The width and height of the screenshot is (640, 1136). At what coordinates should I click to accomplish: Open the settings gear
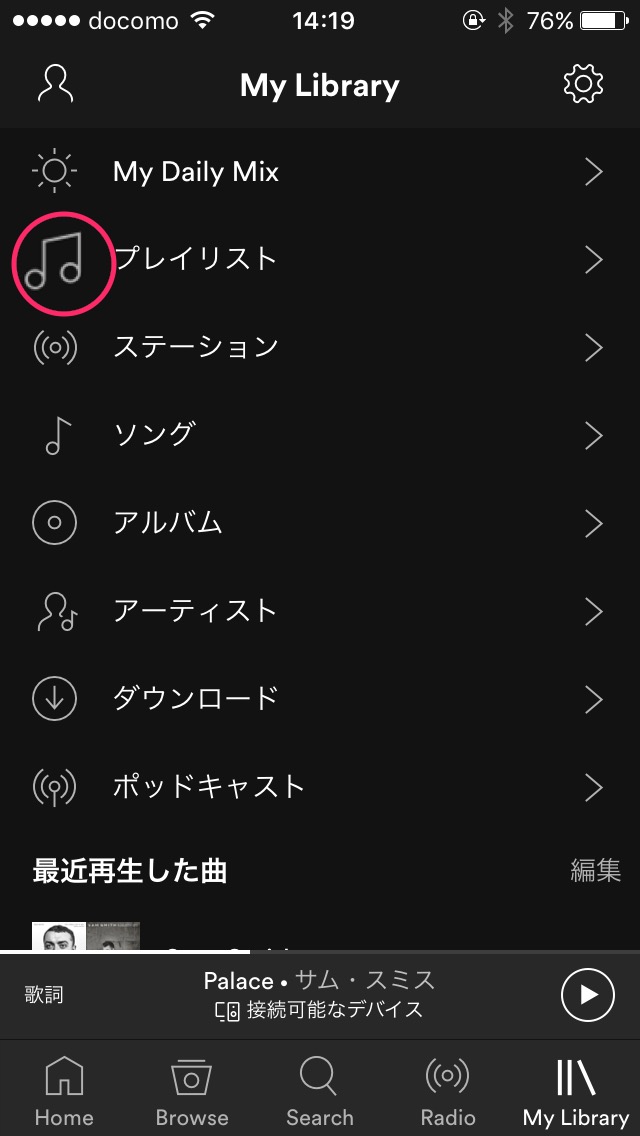click(x=584, y=84)
